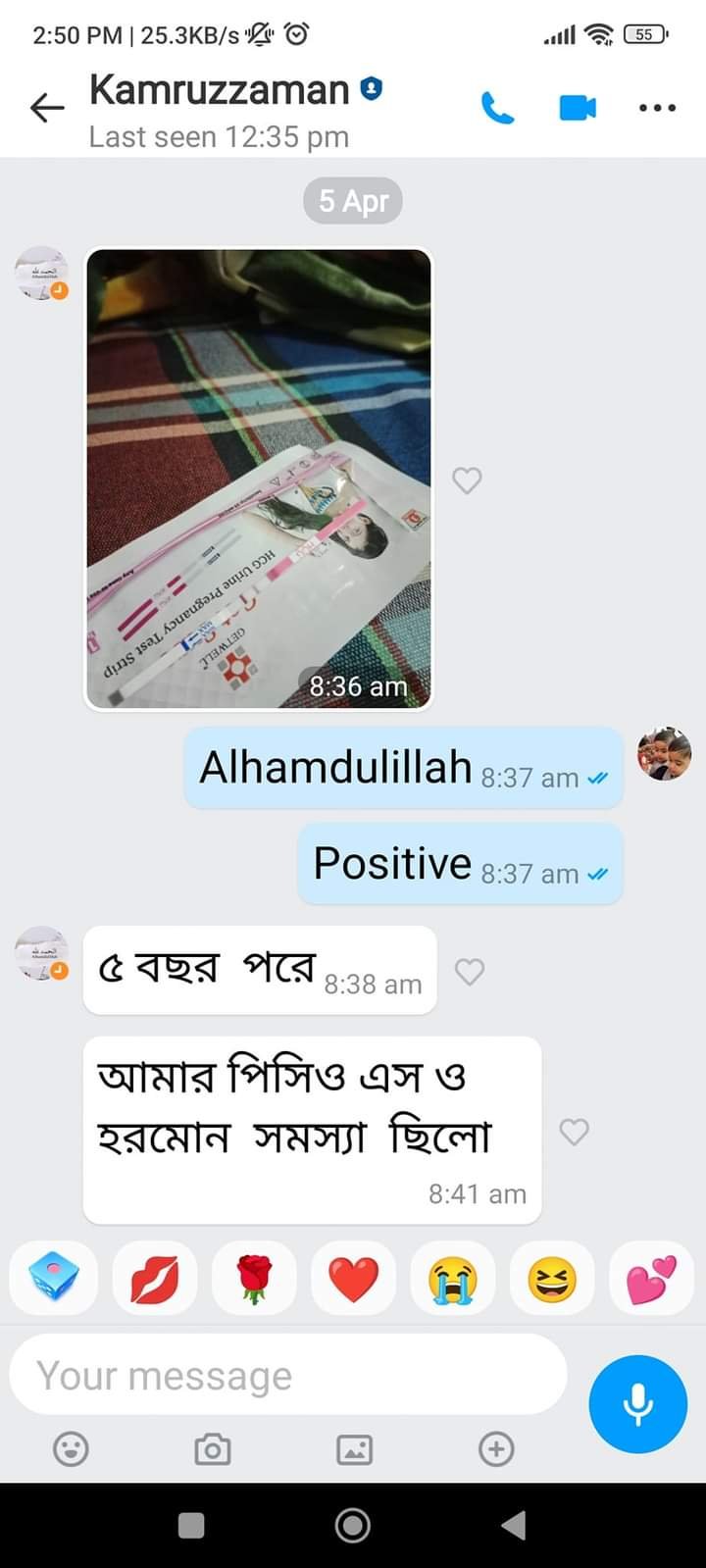
Task: Open the camera to take a photo
Action: click(x=212, y=1448)
